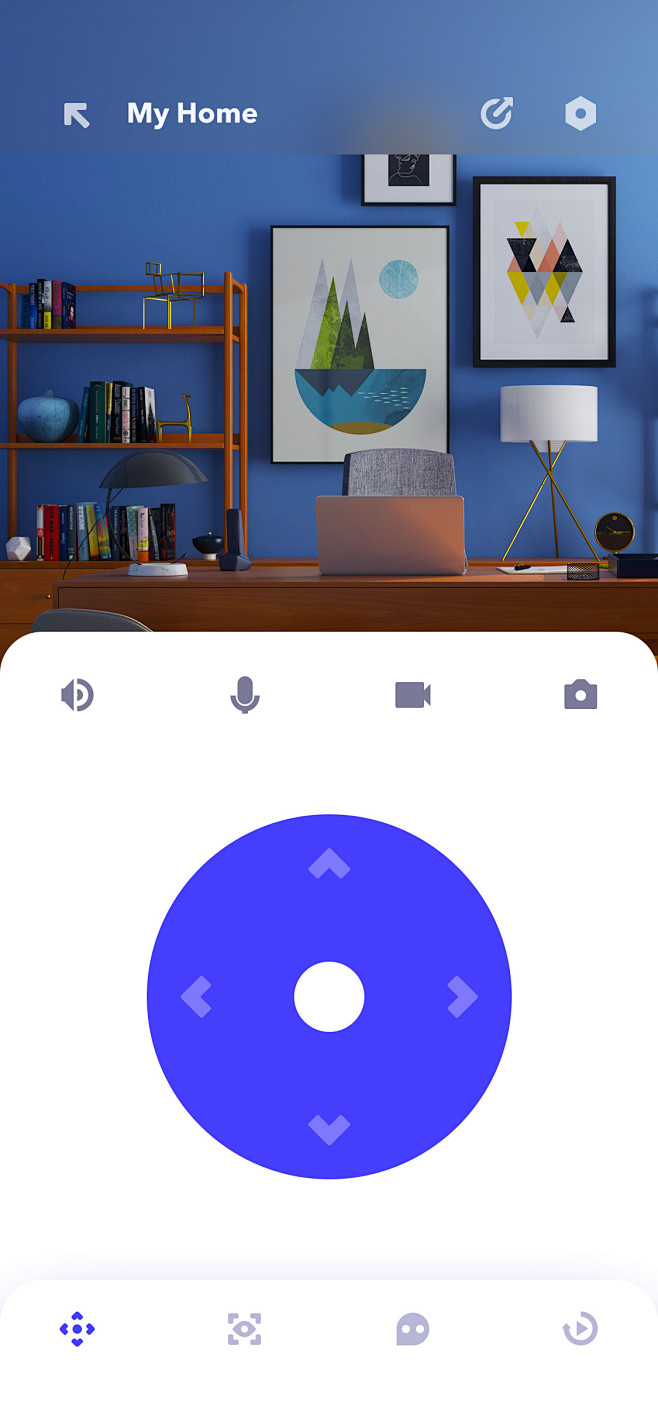Viewport: 658px width, 1425px height.
Task: Tap the white center joystick button
Action: coord(329,997)
